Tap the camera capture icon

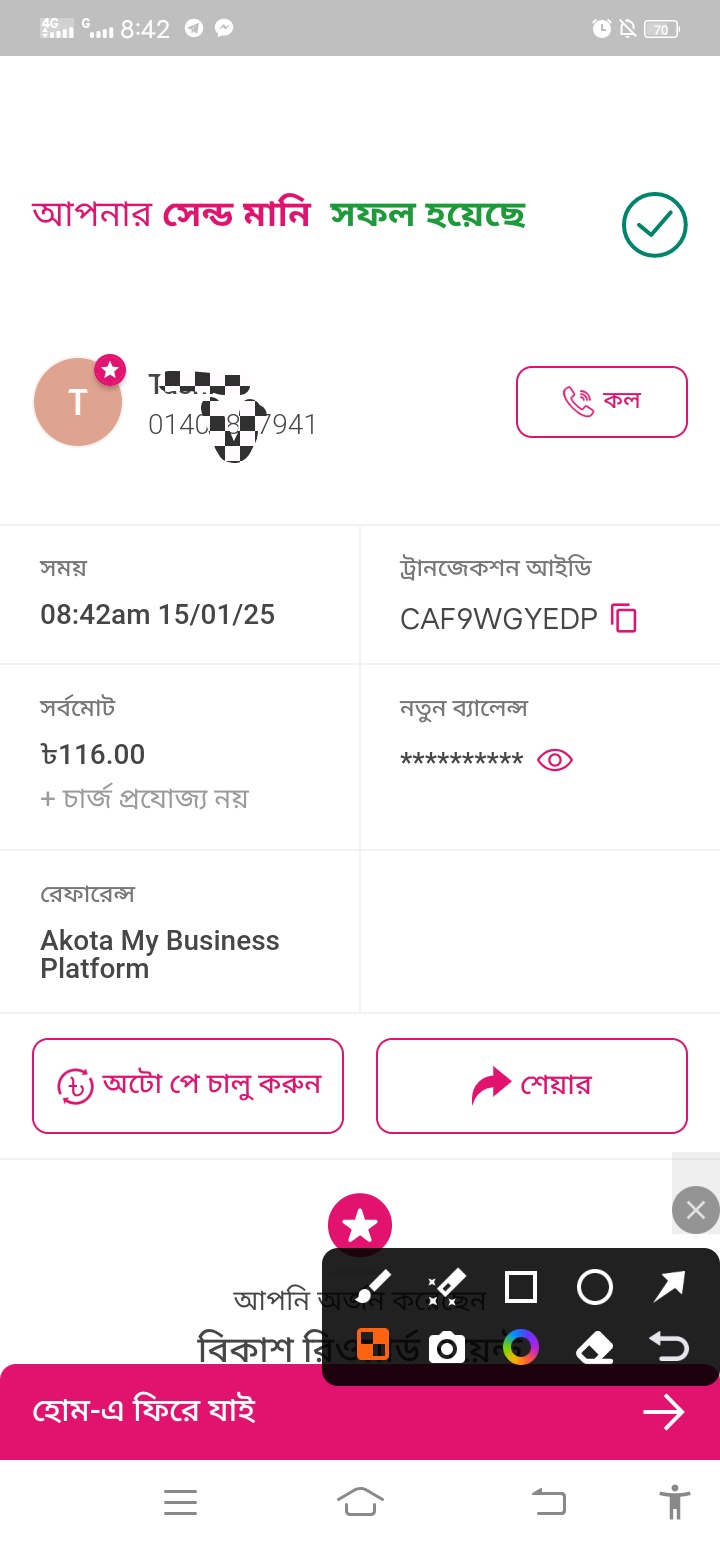(447, 1348)
